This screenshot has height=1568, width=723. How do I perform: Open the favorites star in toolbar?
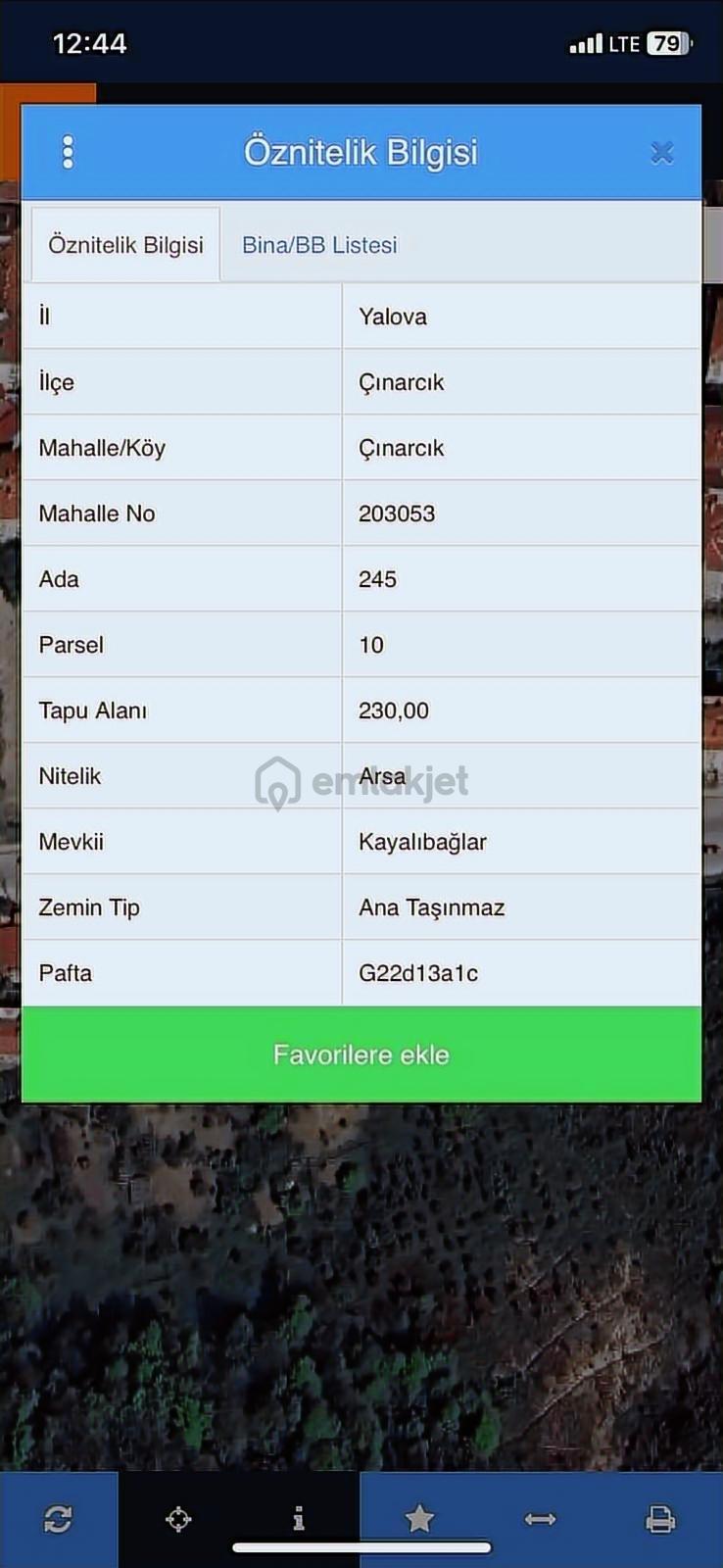coord(419,1519)
